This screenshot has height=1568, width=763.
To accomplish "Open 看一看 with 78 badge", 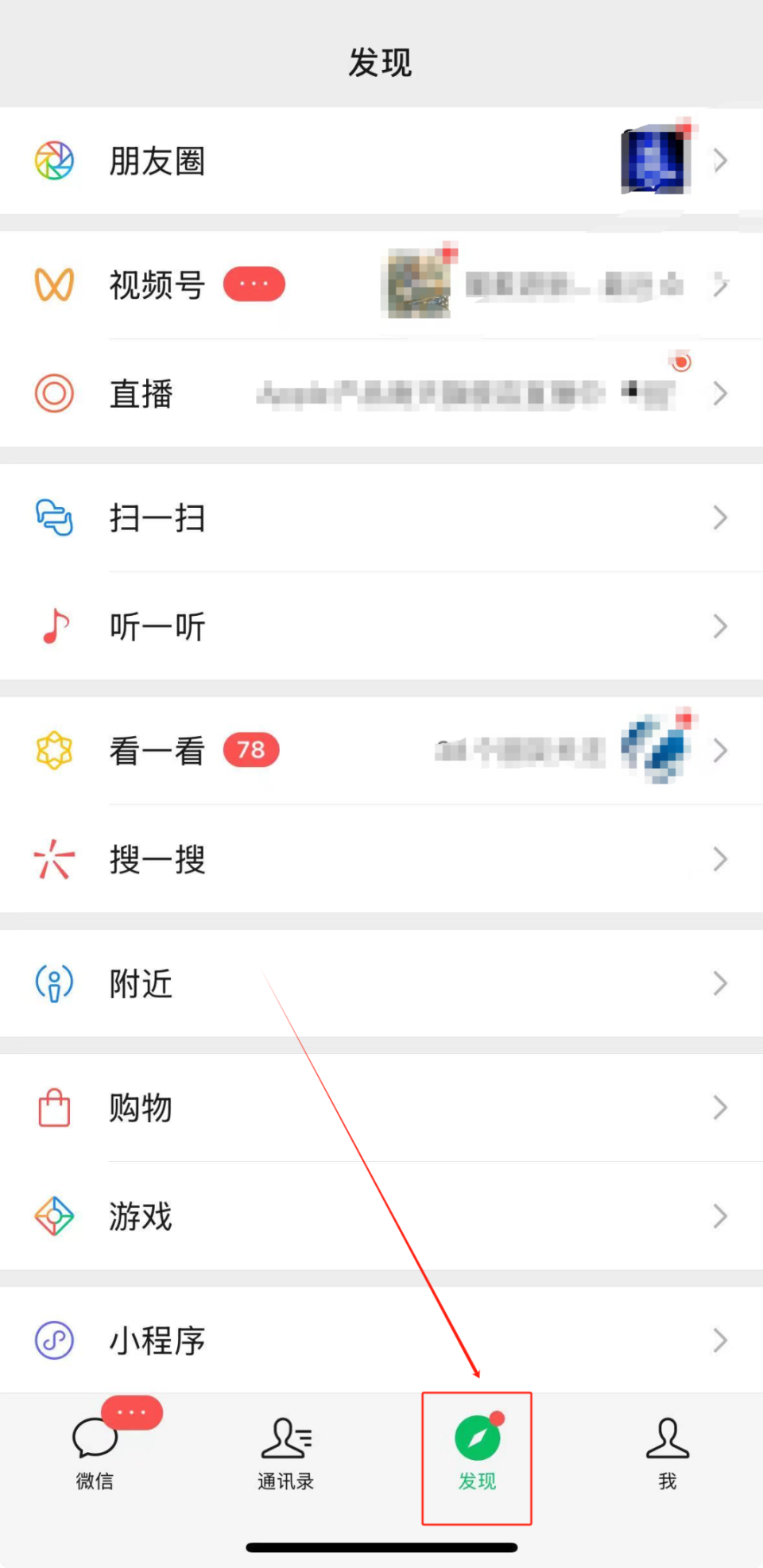I will point(157,750).
